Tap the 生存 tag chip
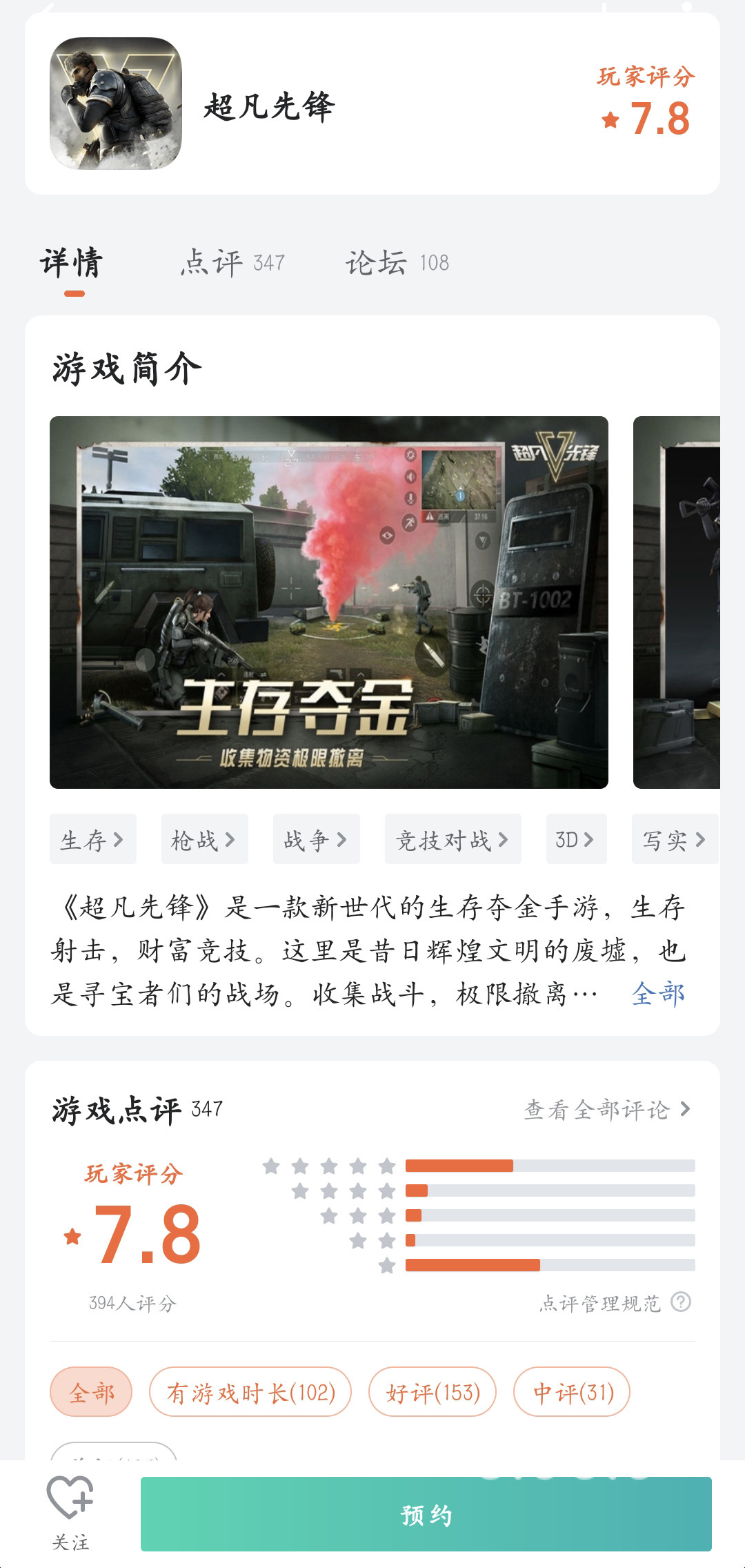 click(x=92, y=839)
